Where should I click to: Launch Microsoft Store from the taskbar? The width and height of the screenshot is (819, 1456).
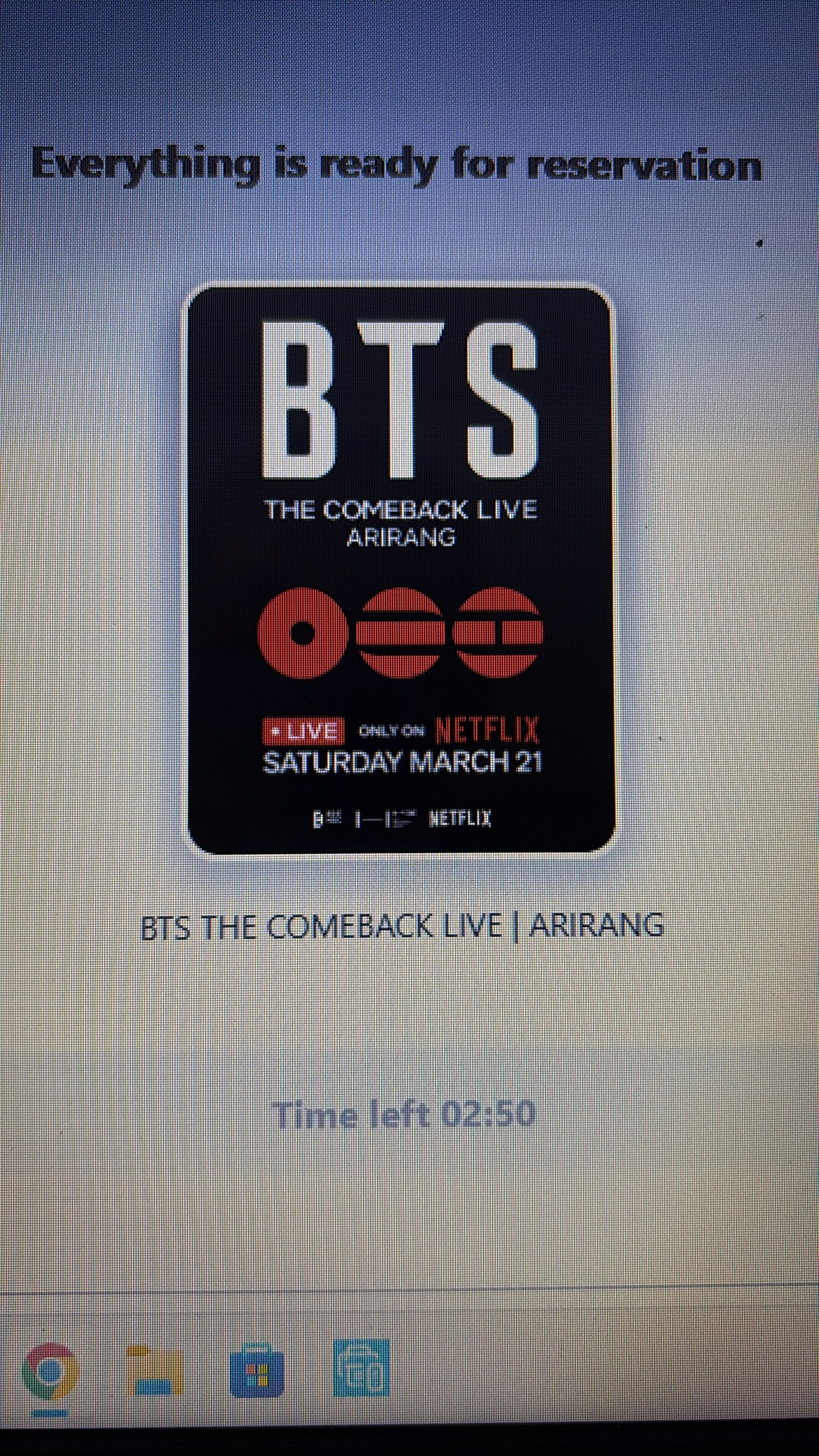[257, 1370]
